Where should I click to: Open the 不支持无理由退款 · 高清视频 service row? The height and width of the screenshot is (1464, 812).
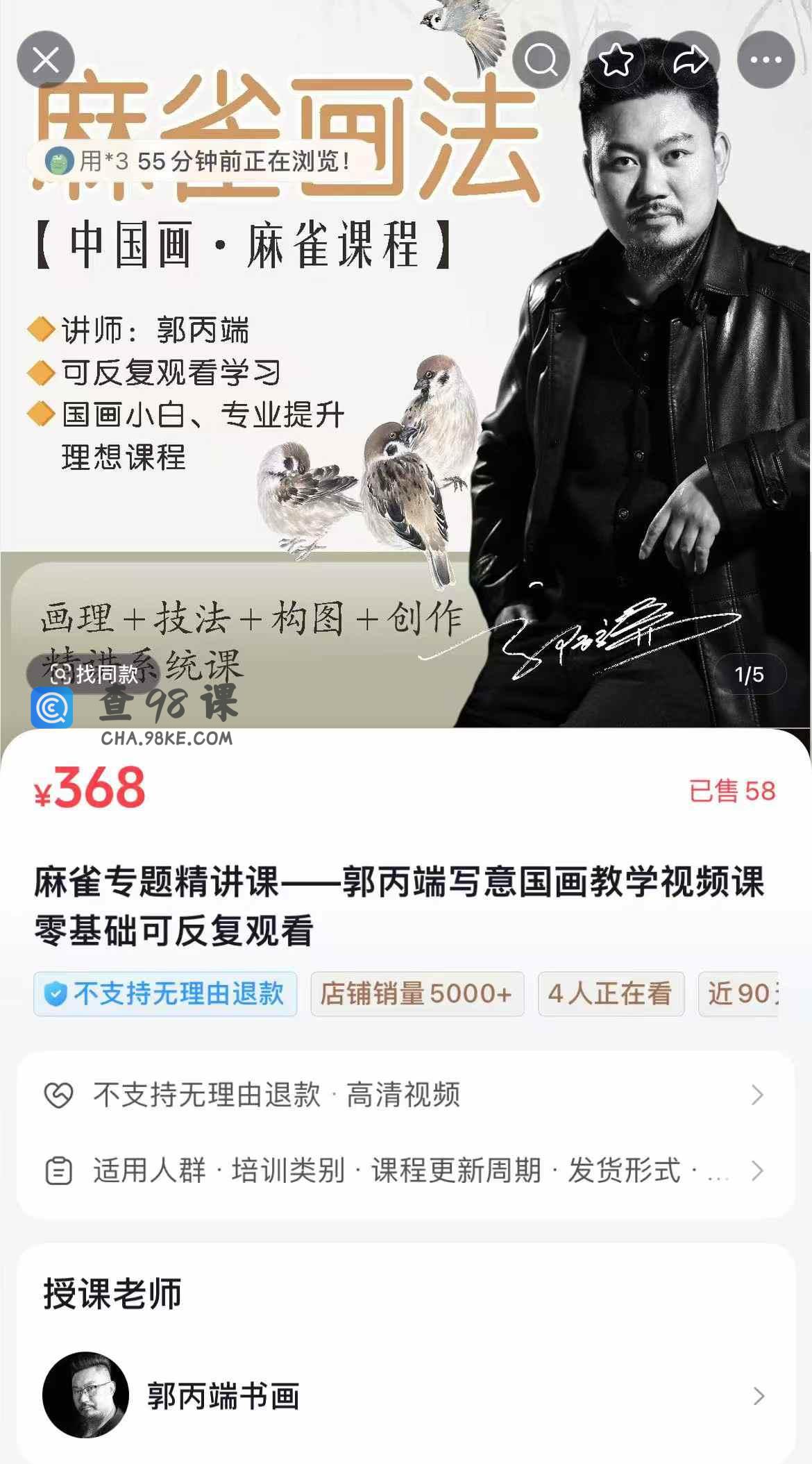[x=405, y=1095]
